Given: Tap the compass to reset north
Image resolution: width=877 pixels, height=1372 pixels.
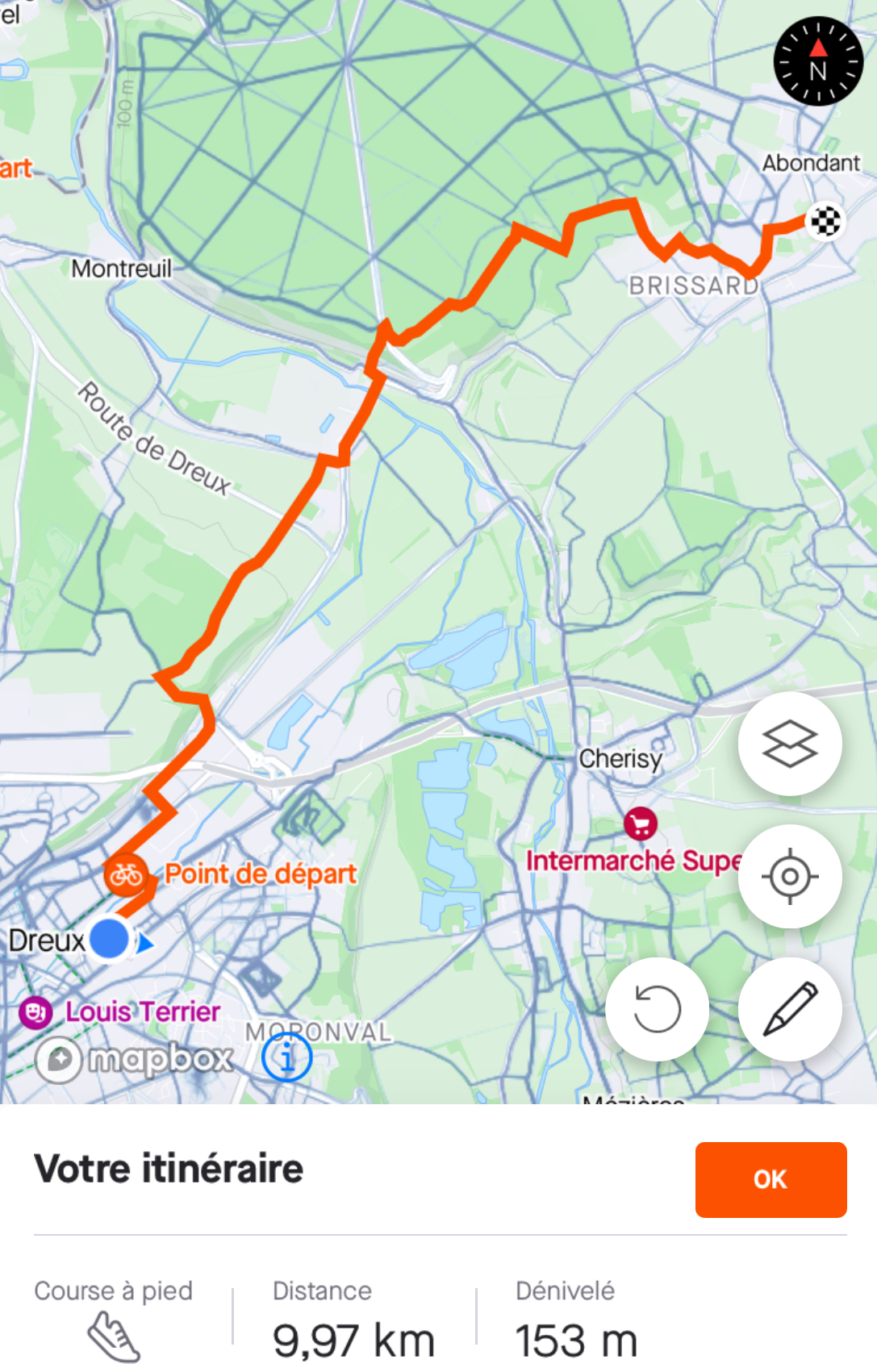Looking at the screenshot, I should click(818, 61).
